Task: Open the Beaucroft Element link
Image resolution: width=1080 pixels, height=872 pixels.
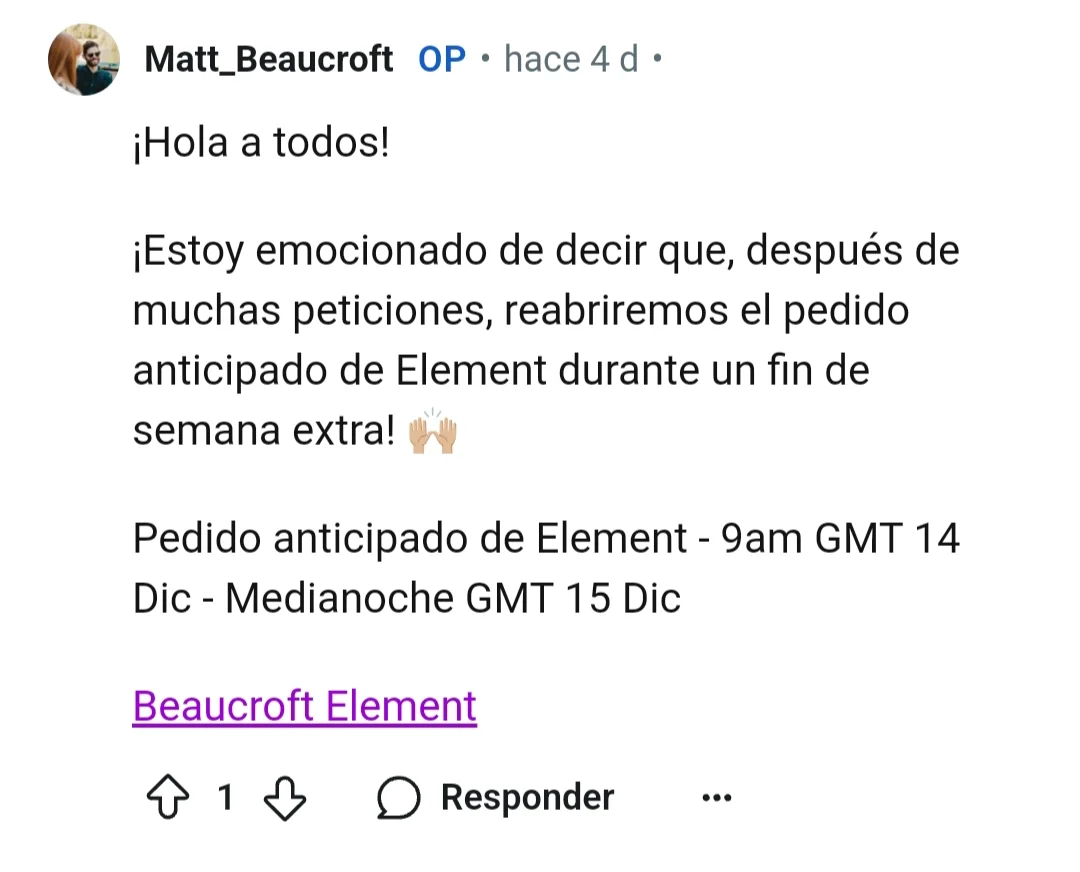Action: (304, 706)
